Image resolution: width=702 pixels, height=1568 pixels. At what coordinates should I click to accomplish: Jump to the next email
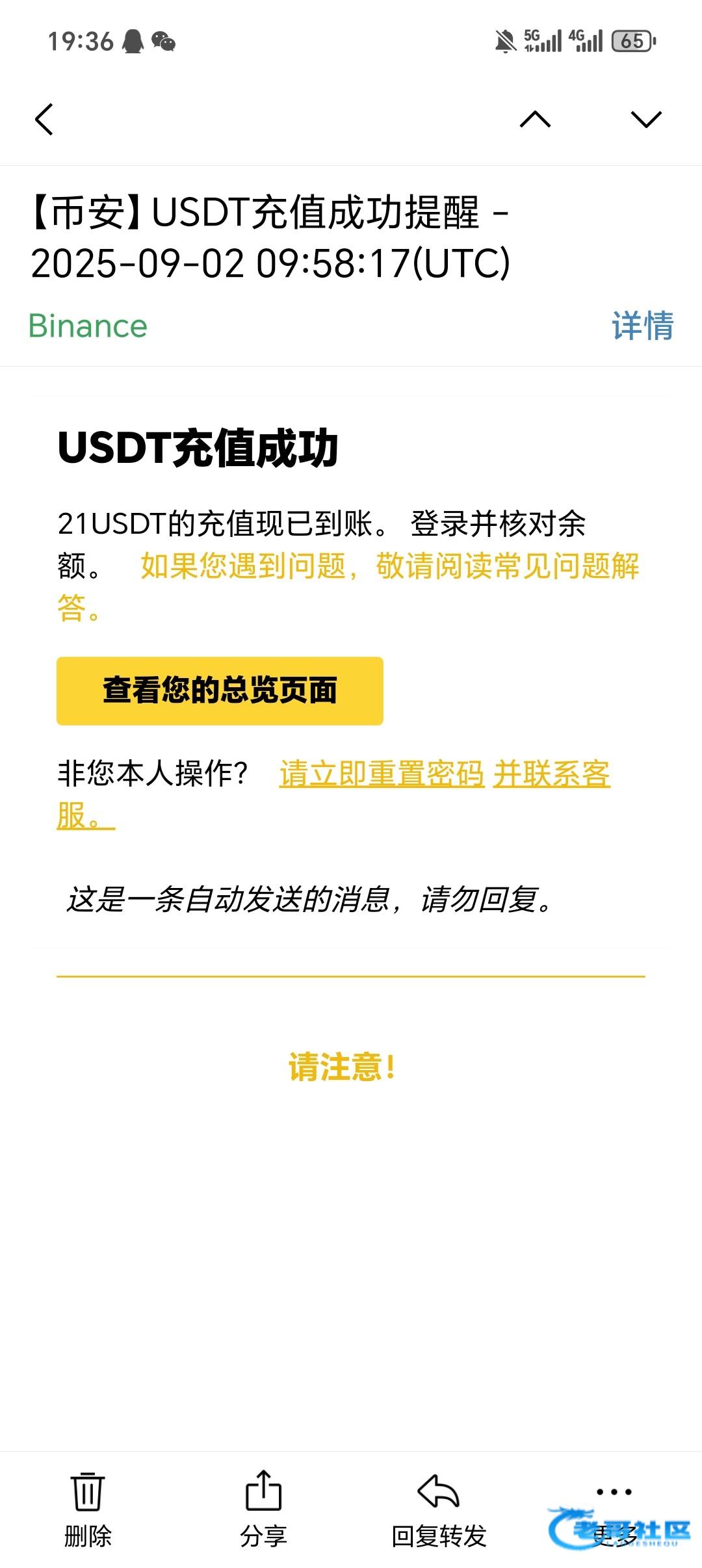tap(646, 119)
